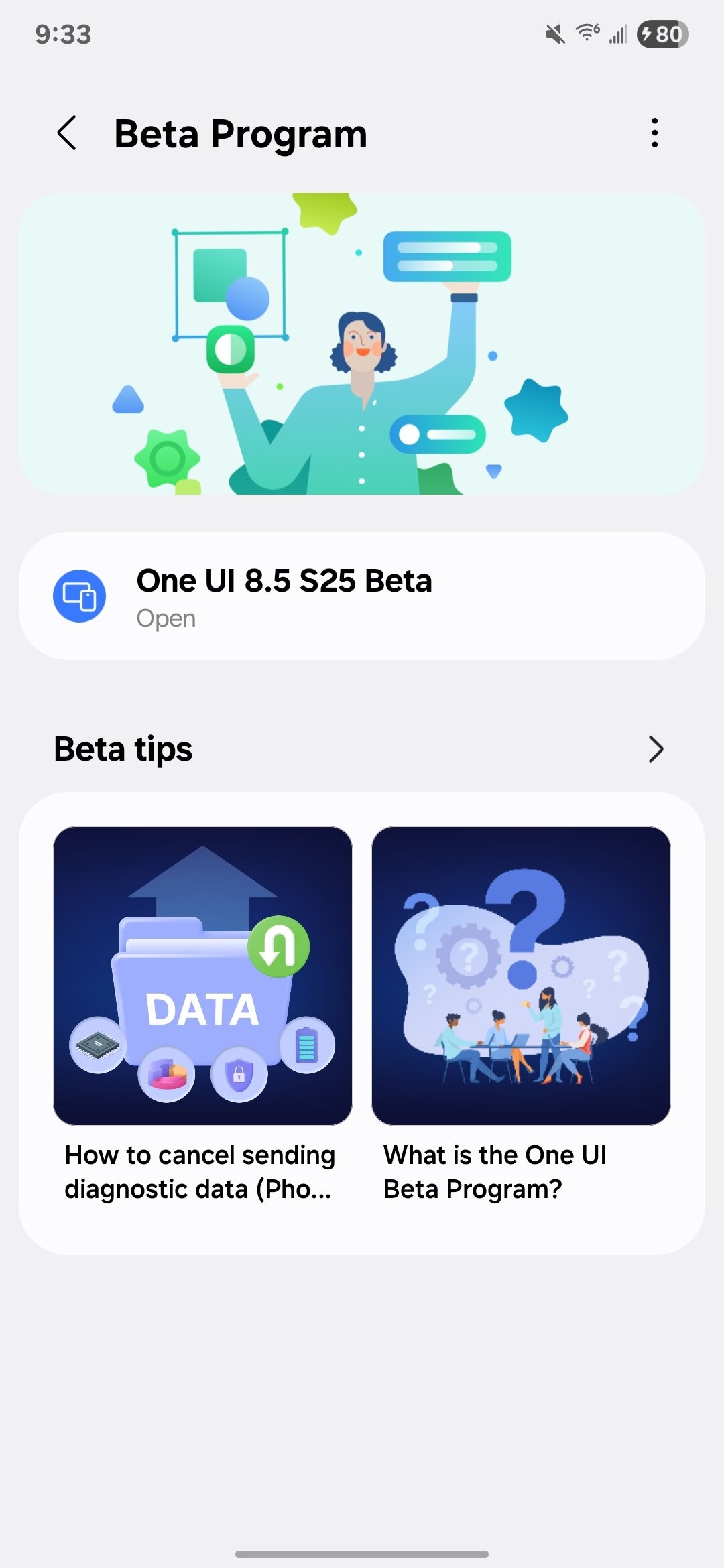This screenshot has height=1568, width=724.
Task: Open the three-dot overflow menu
Action: [654, 133]
